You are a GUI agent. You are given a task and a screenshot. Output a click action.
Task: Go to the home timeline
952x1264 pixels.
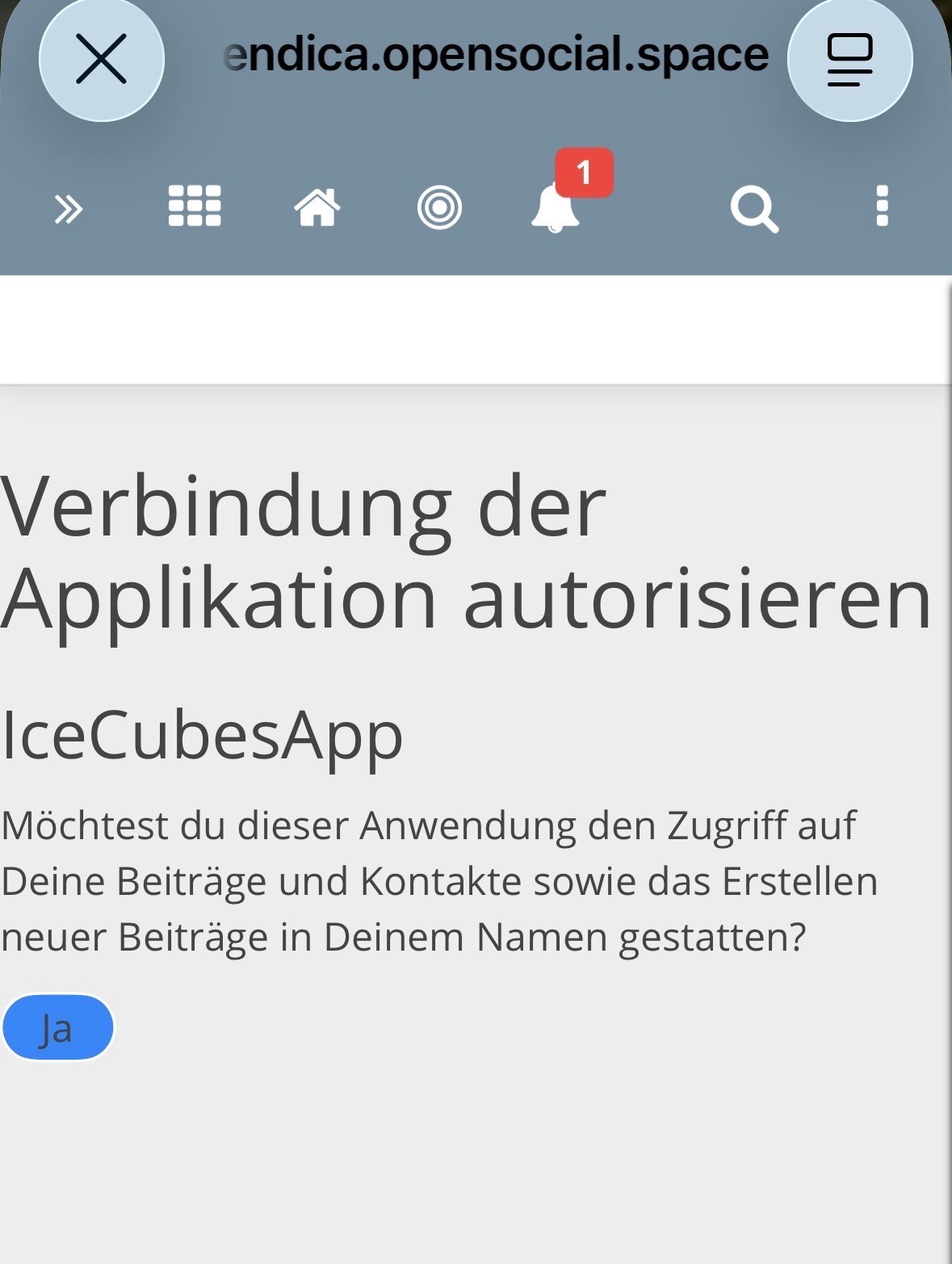[x=317, y=208]
